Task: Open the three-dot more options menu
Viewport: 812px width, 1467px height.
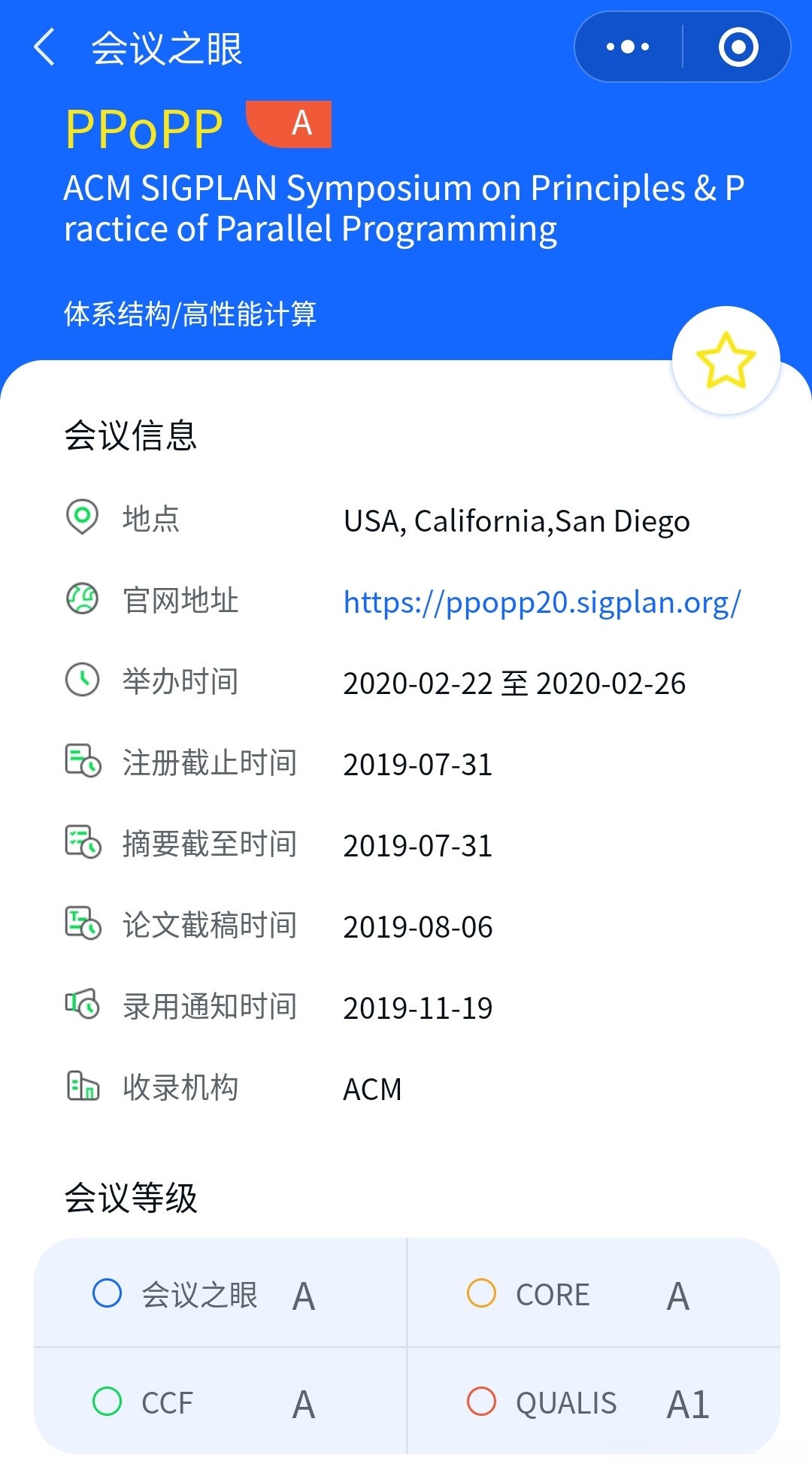Action: point(626,45)
